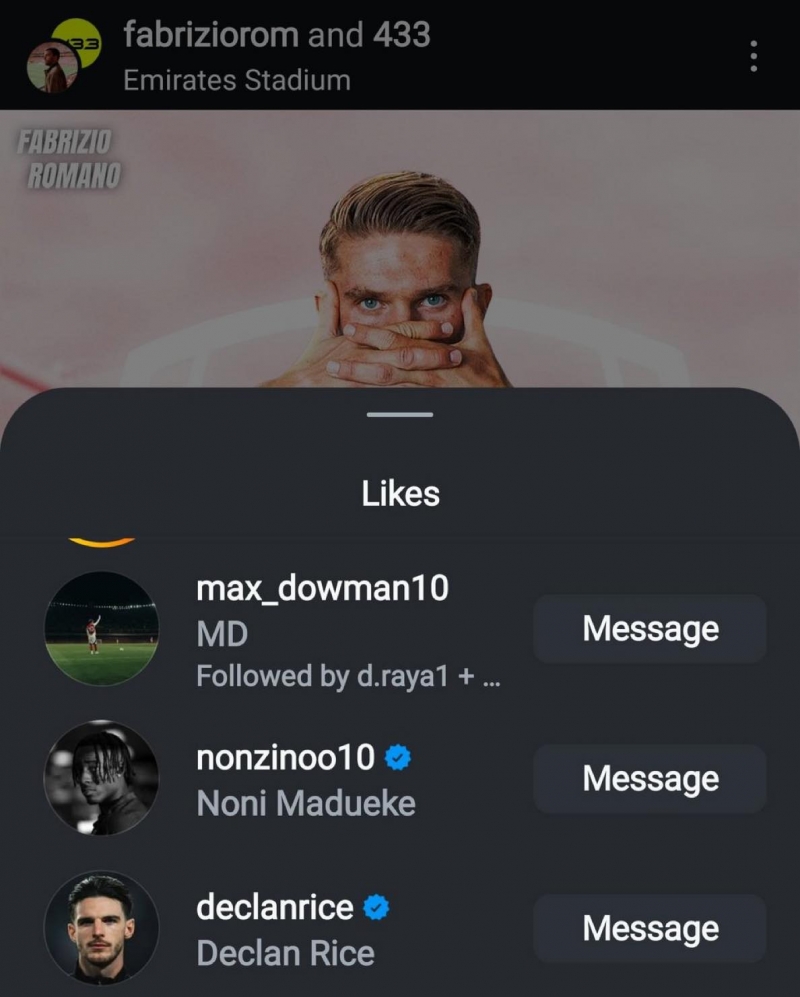
Task: Open the post's three-dot overflow menu
Action: (x=753, y=56)
